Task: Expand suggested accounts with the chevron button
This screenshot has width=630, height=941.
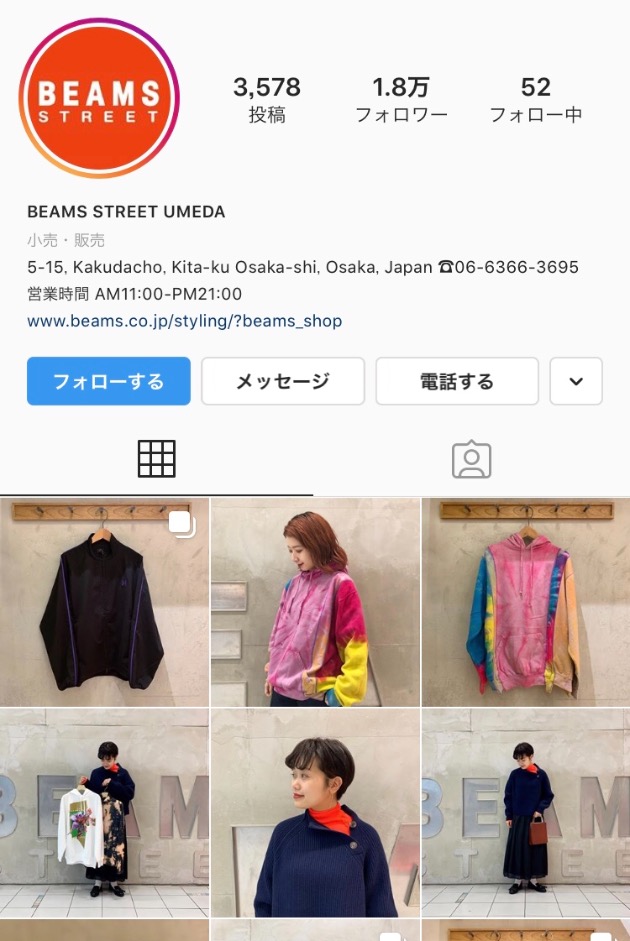Action: (576, 381)
